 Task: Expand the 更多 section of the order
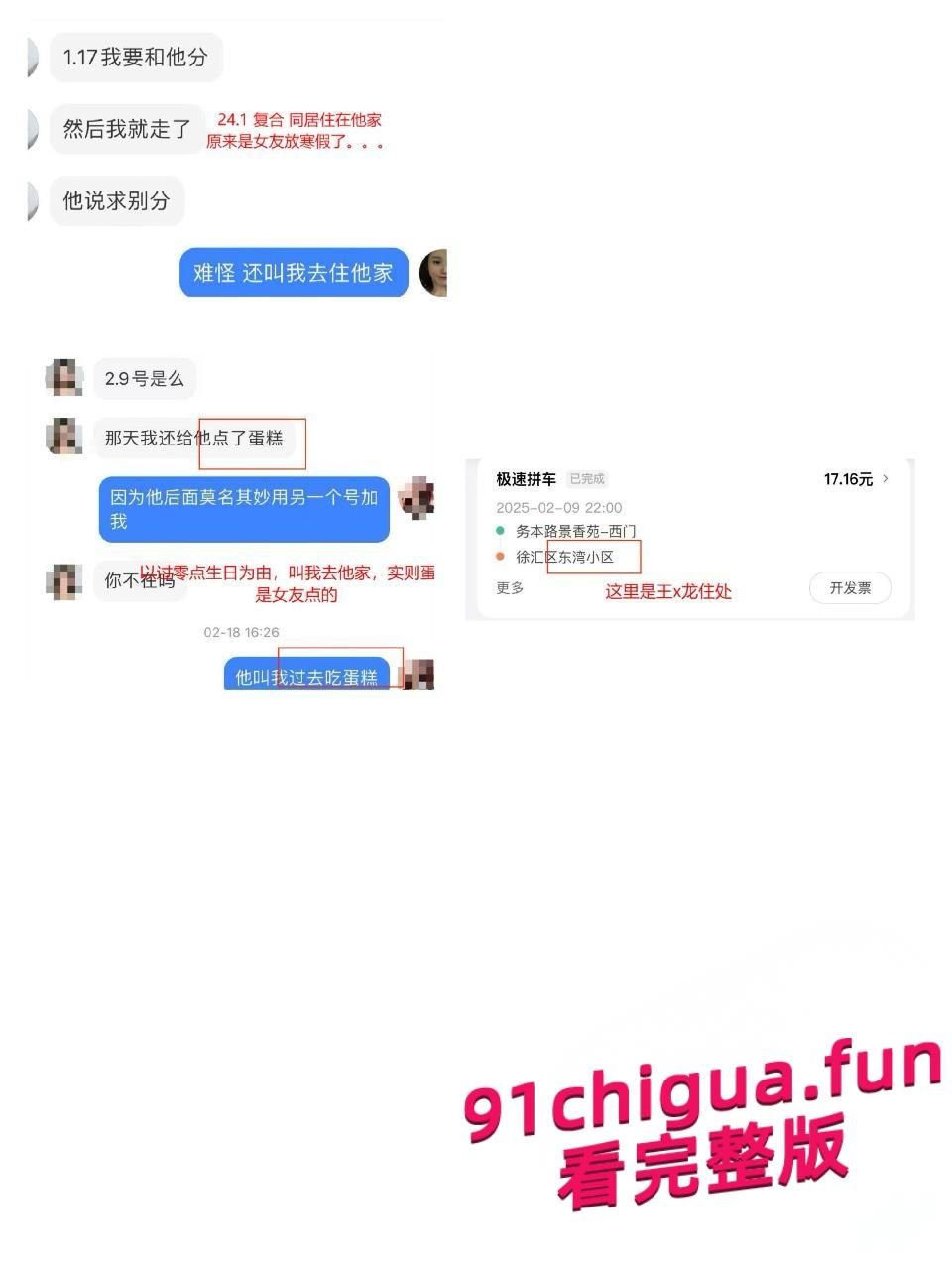pyautogui.click(x=508, y=587)
